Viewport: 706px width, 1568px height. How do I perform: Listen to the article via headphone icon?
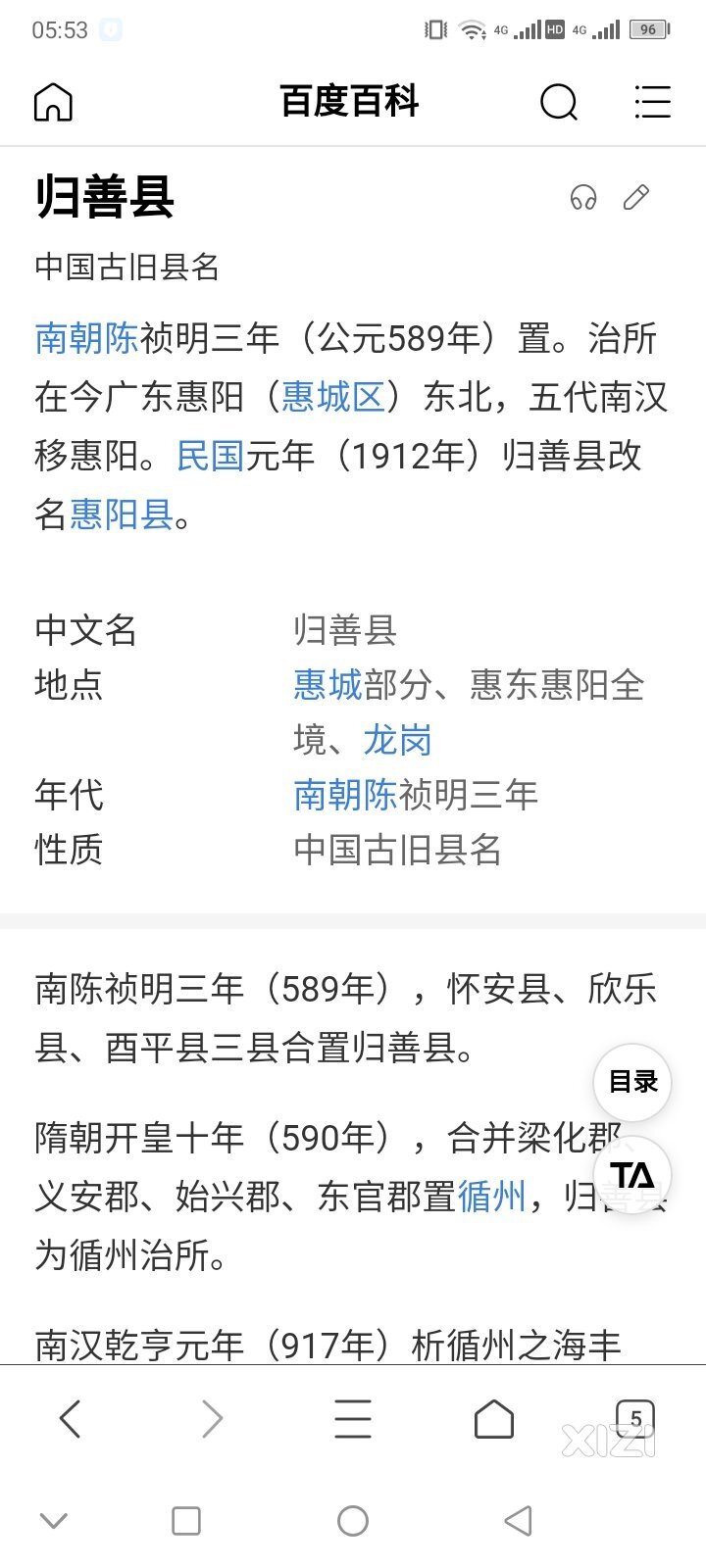tap(583, 198)
